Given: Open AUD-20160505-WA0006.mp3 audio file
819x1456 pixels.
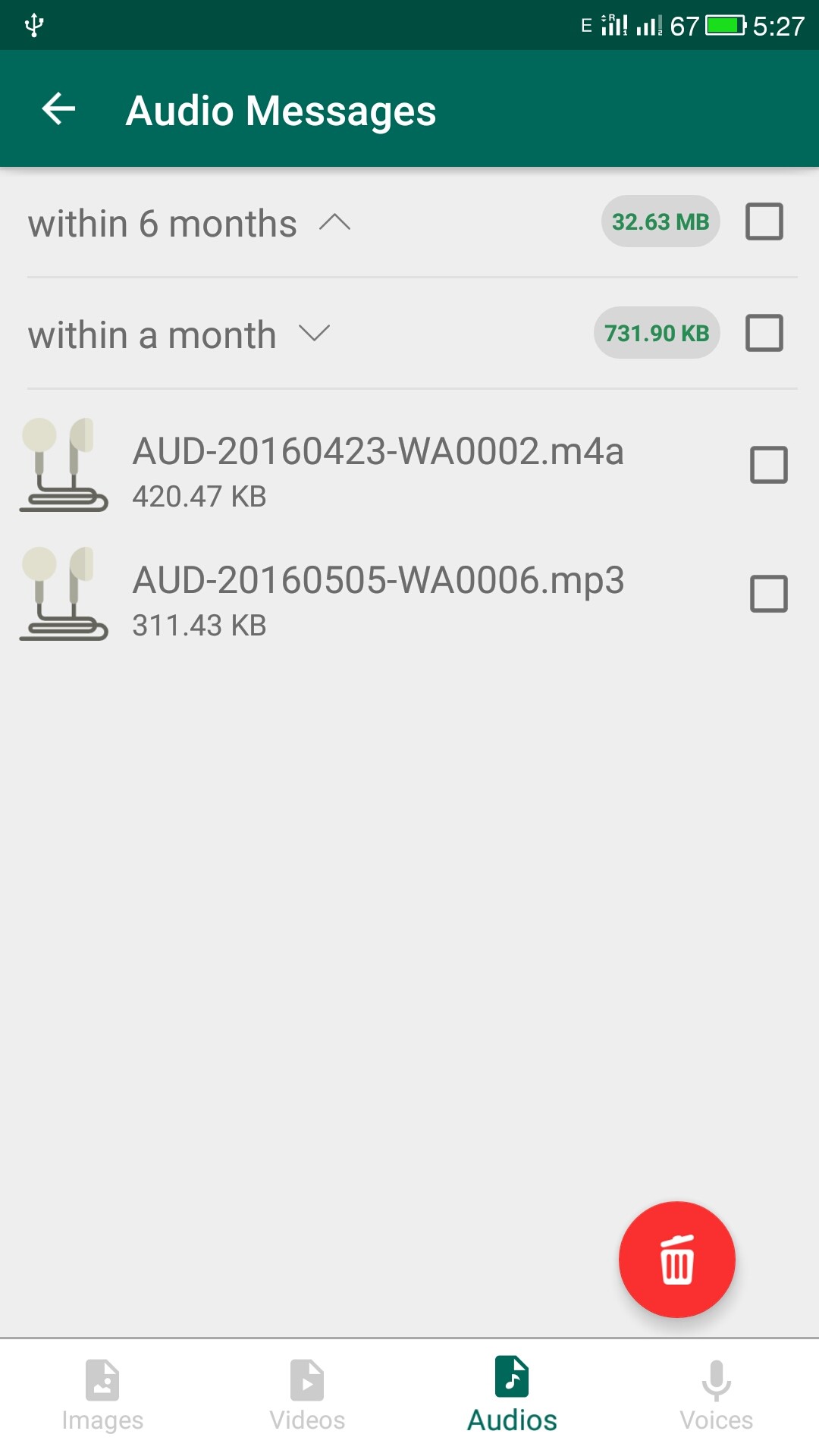Looking at the screenshot, I should pyautogui.click(x=378, y=595).
